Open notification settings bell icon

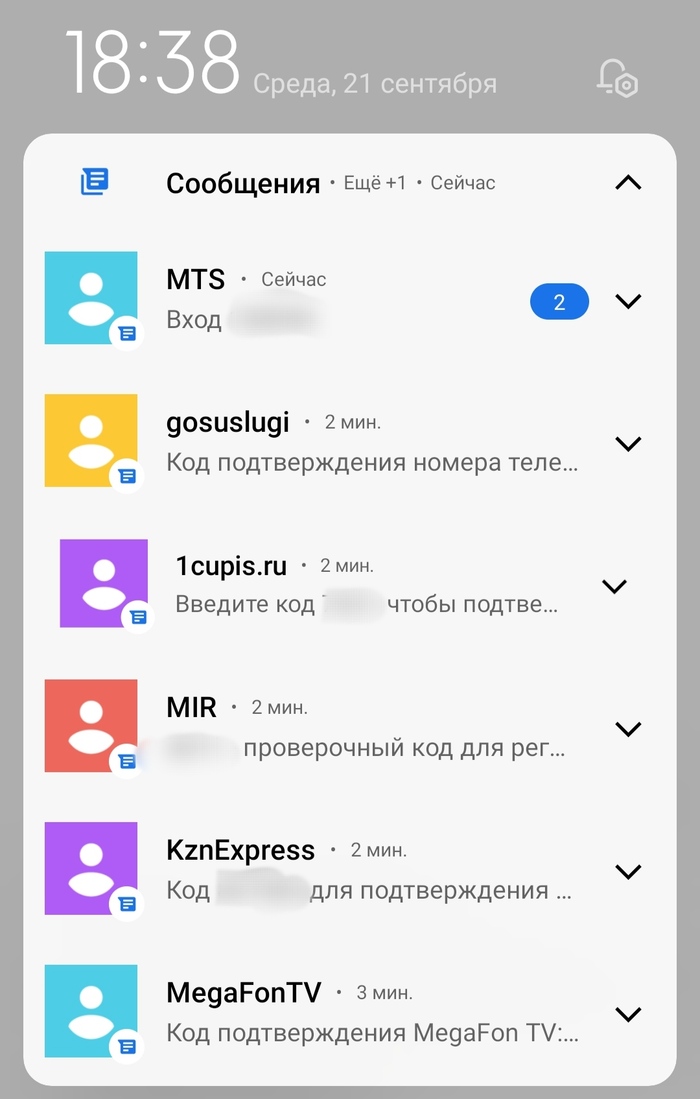[x=617, y=79]
